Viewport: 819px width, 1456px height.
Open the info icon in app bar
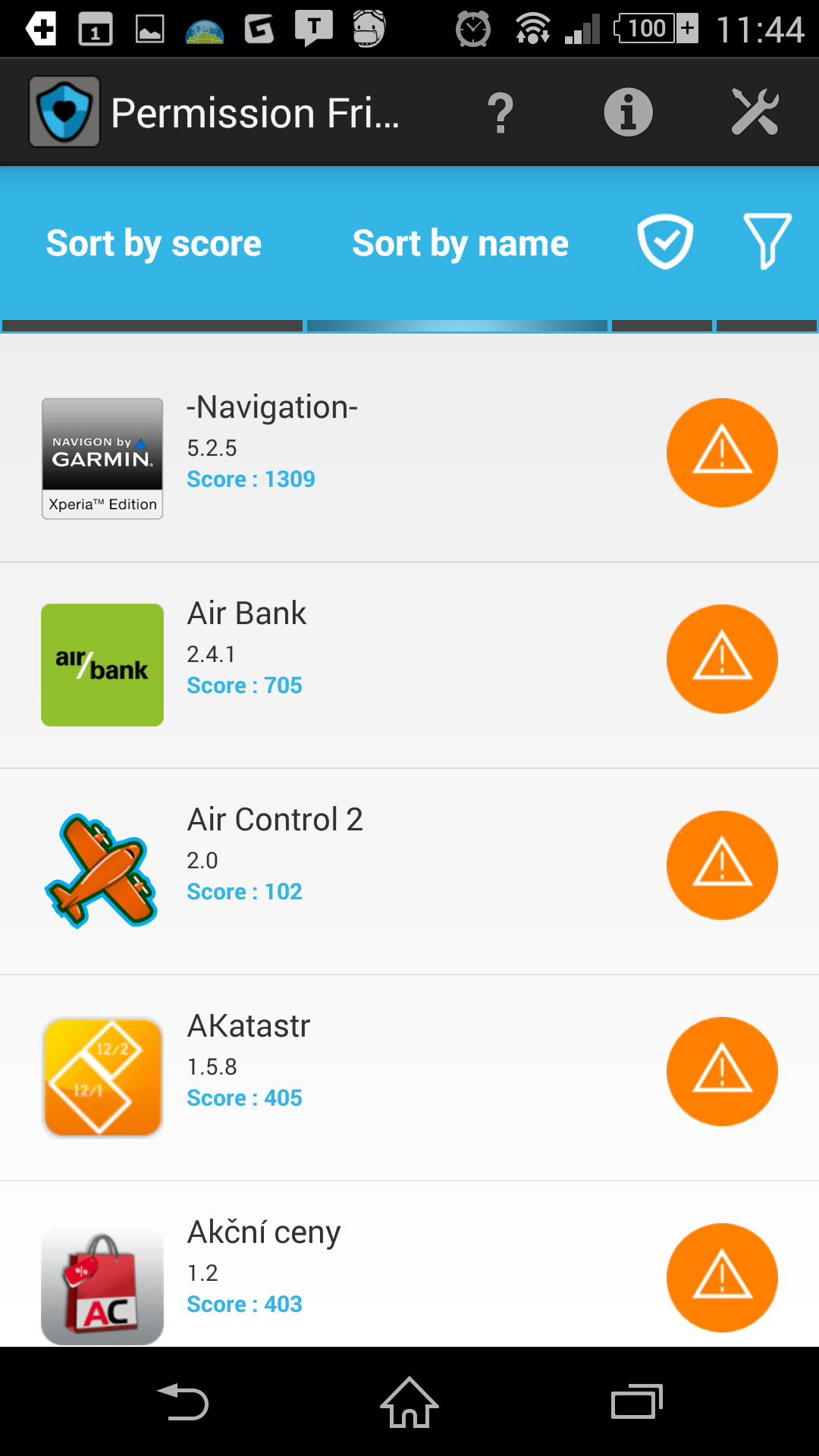coord(628,112)
